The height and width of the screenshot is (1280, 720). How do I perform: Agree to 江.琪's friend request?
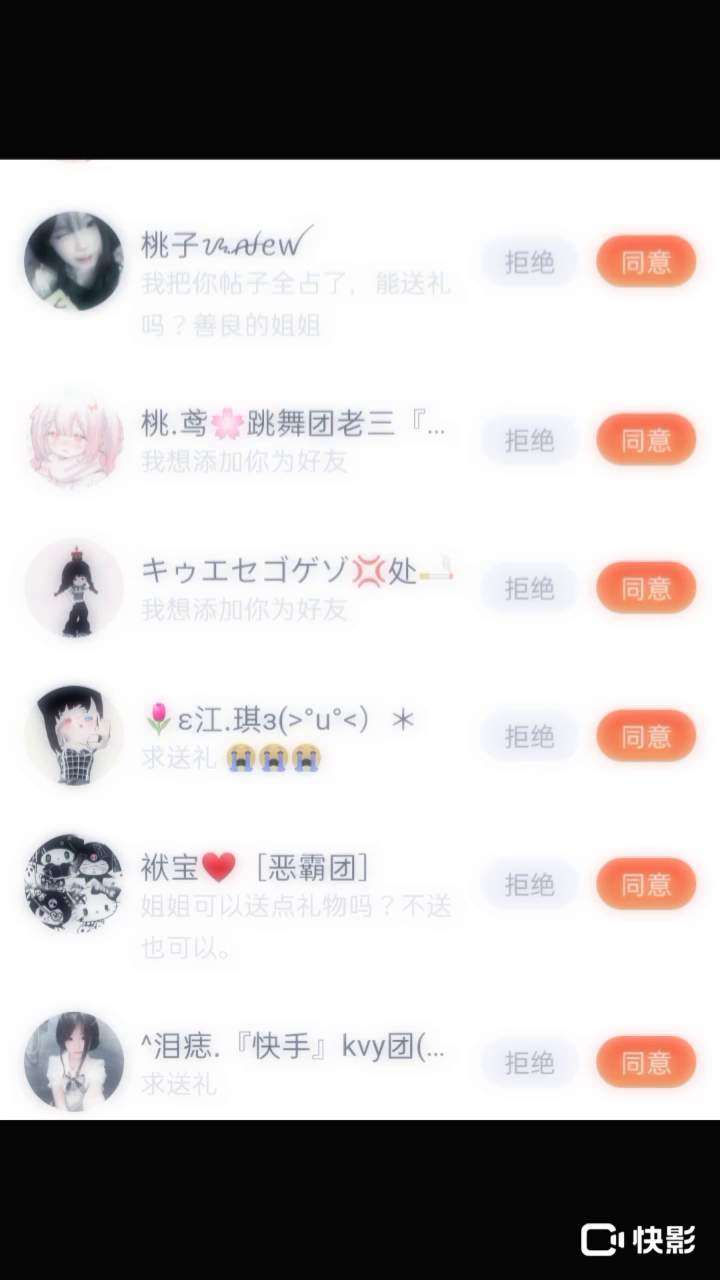click(646, 736)
